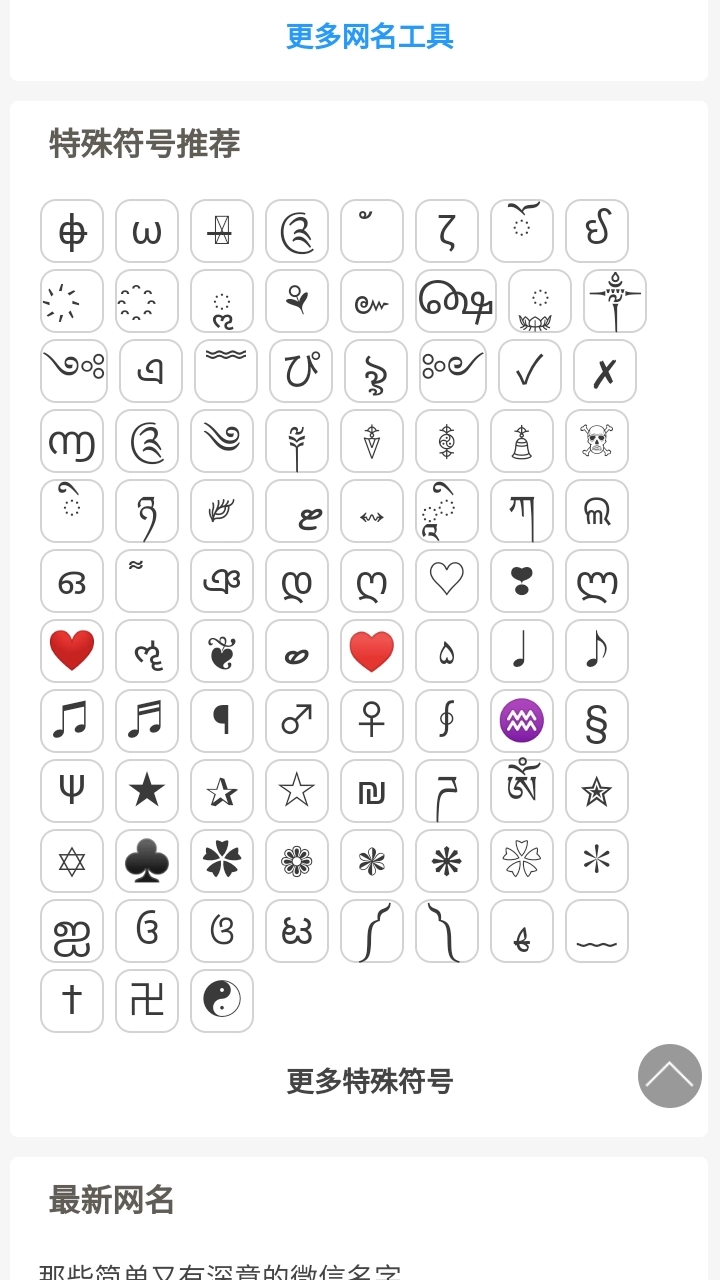Click the X cross mark symbol
Image resolution: width=720 pixels, height=1280 pixels.
click(597, 371)
